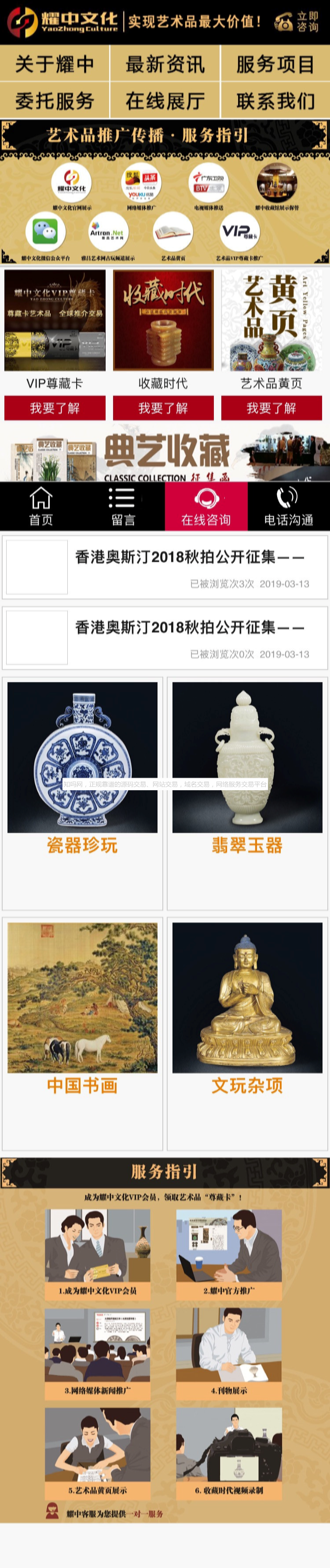The height and width of the screenshot is (1568, 330).
Task: Browse the 中国书画 category
Action: click(82, 1007)
